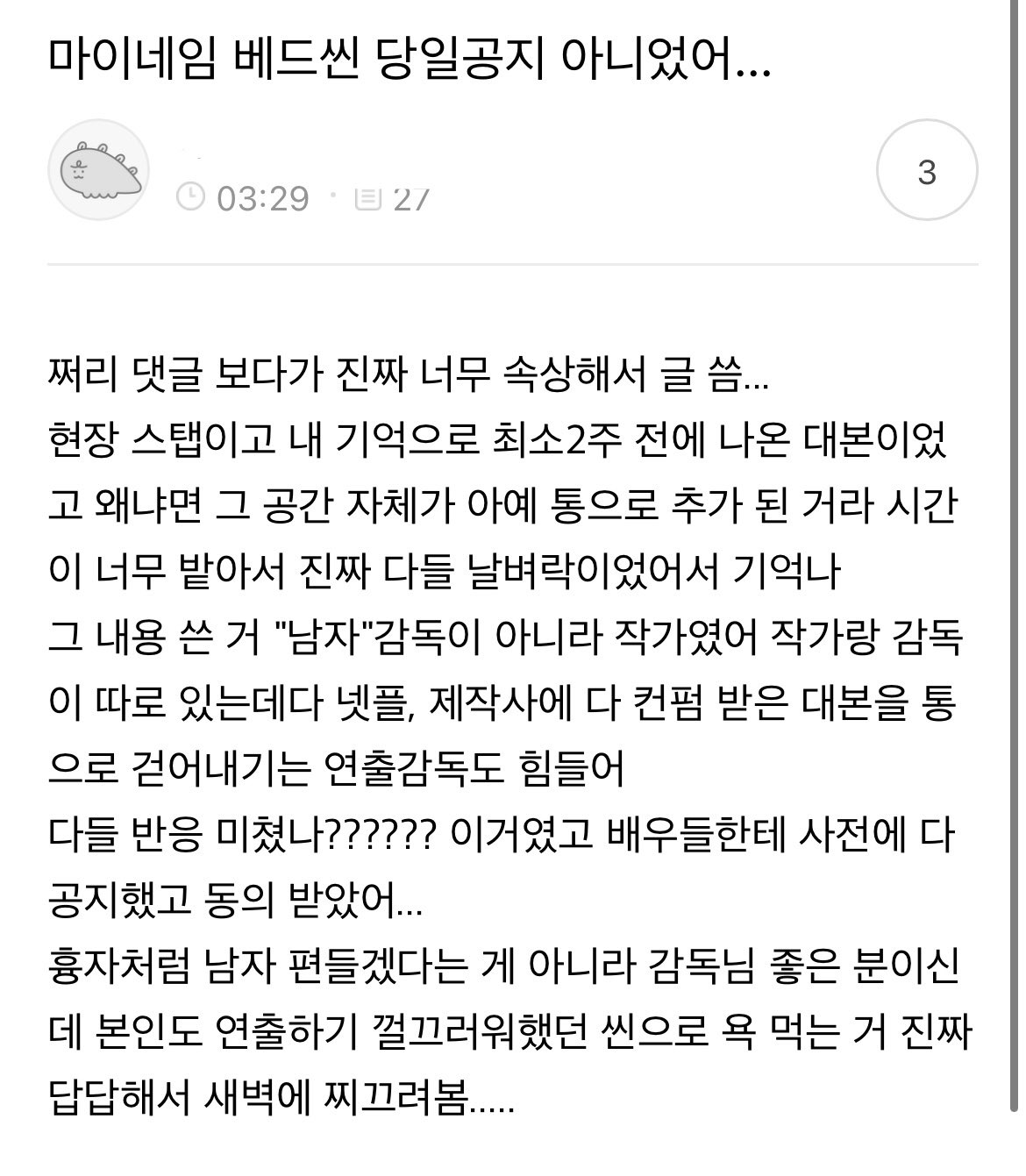1026x1176 pixels.
Task: Click the comment bubble icon showing 27
Action: (369, 196)
